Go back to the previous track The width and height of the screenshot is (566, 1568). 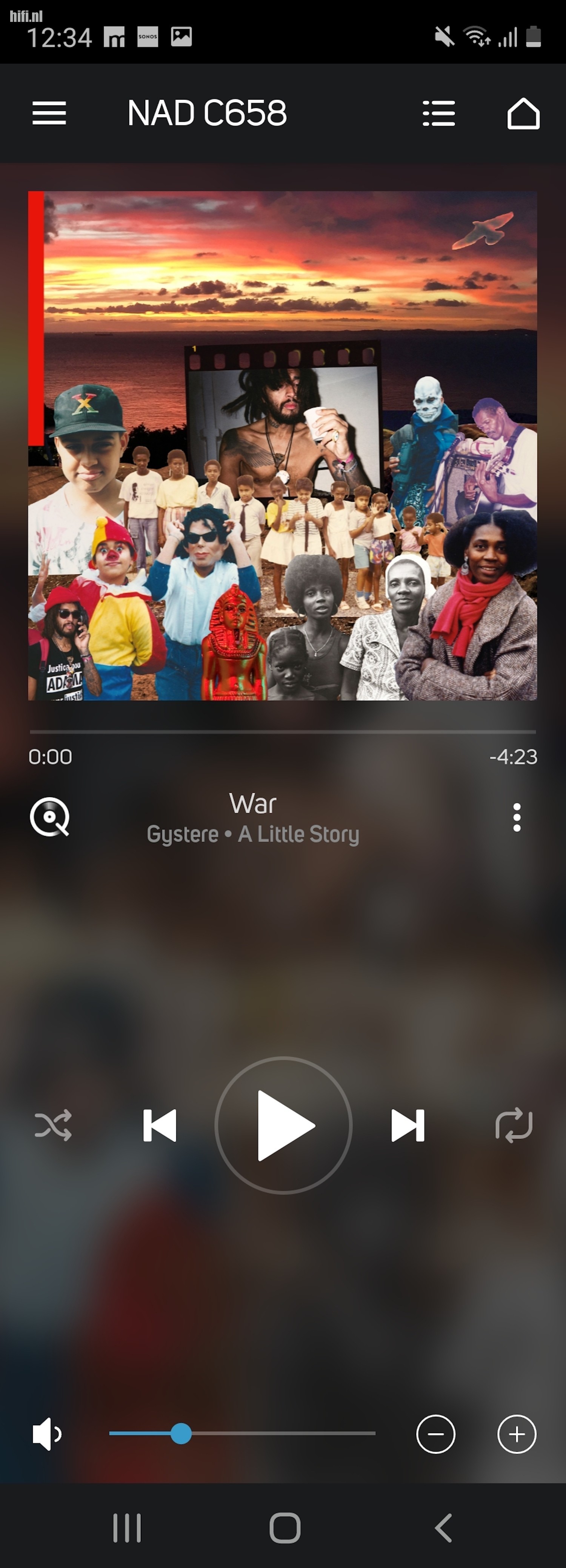[160, 1126]
